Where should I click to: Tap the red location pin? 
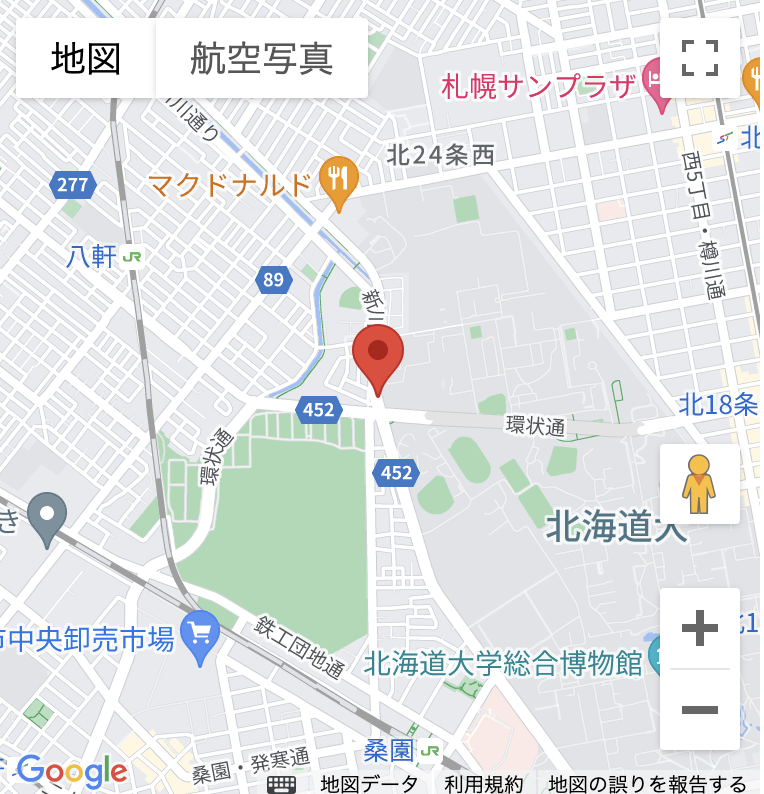click(378, 357)
